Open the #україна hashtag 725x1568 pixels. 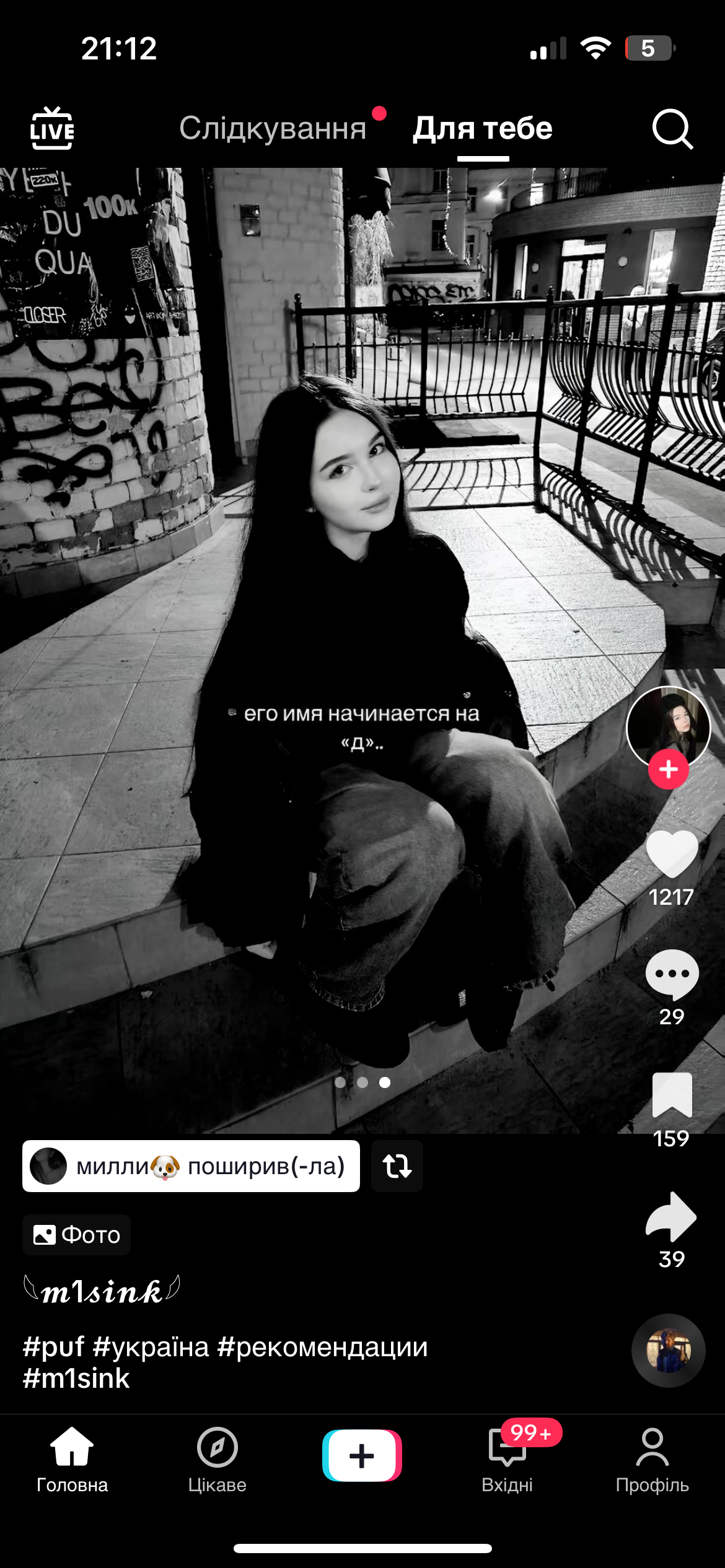coord(151,1347)
